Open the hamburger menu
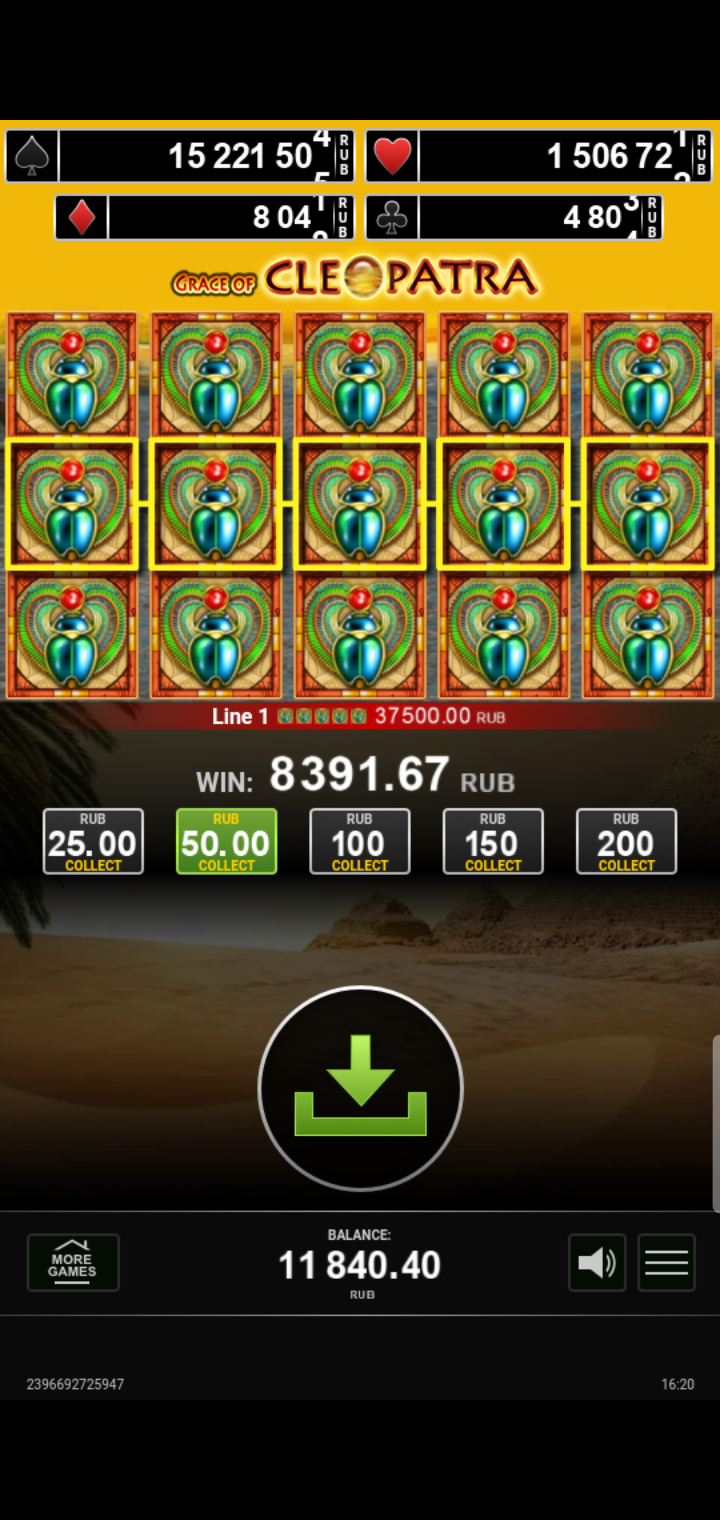This screenshot has height=1520, width=720. [x=666, y=1262]
